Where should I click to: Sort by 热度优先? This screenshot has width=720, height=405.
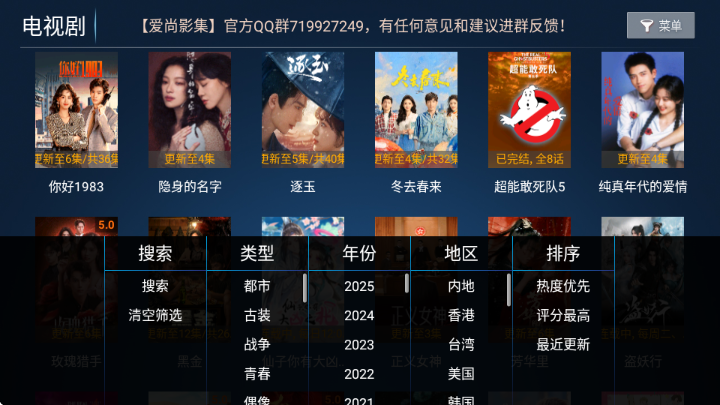point(563,286)
